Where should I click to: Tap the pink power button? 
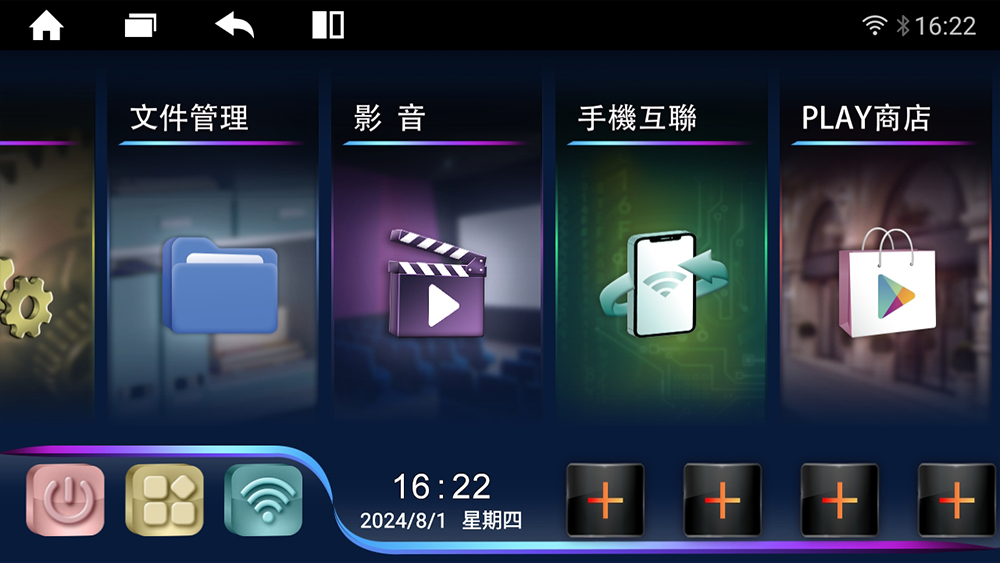[x=65, y=500]
